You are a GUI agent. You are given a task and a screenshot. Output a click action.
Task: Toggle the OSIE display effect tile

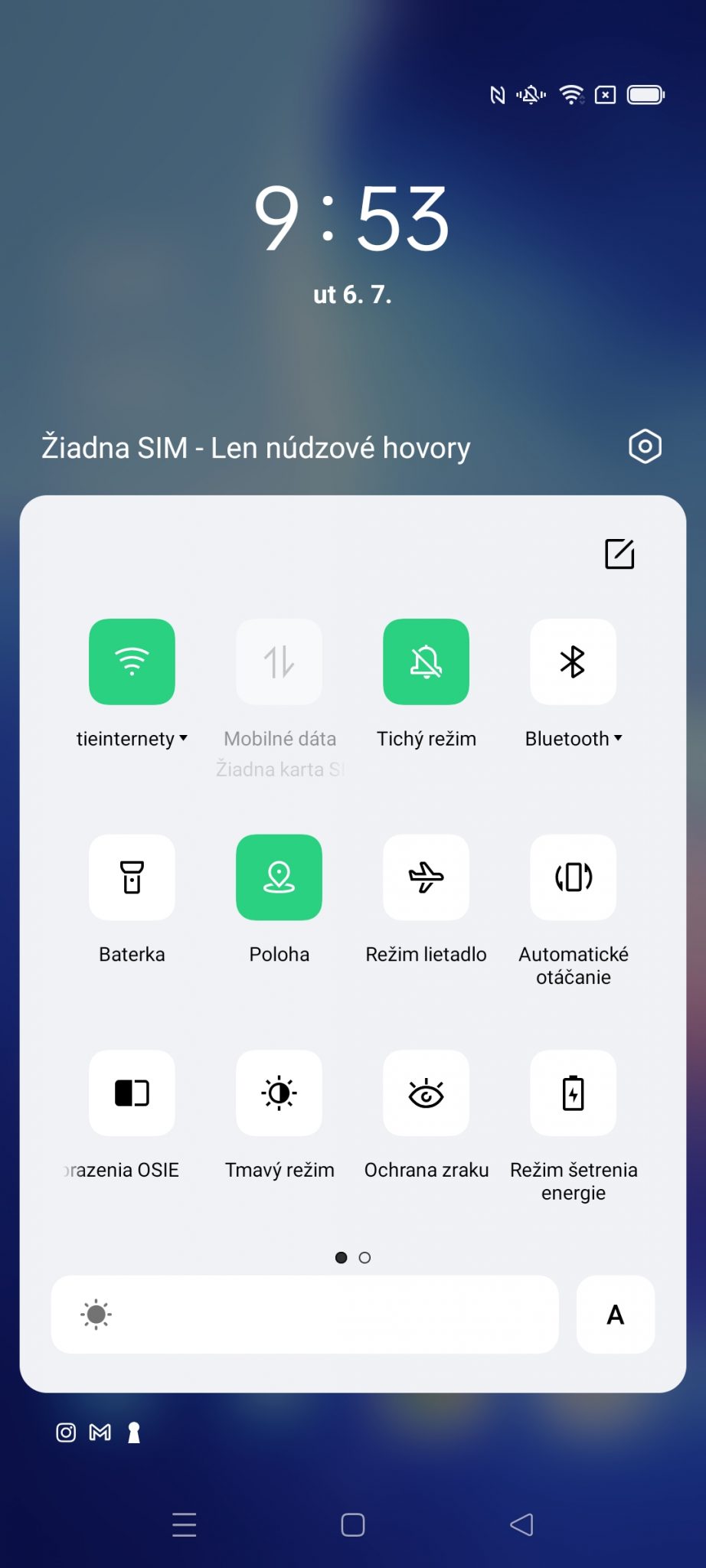(x=132, y=1093)
